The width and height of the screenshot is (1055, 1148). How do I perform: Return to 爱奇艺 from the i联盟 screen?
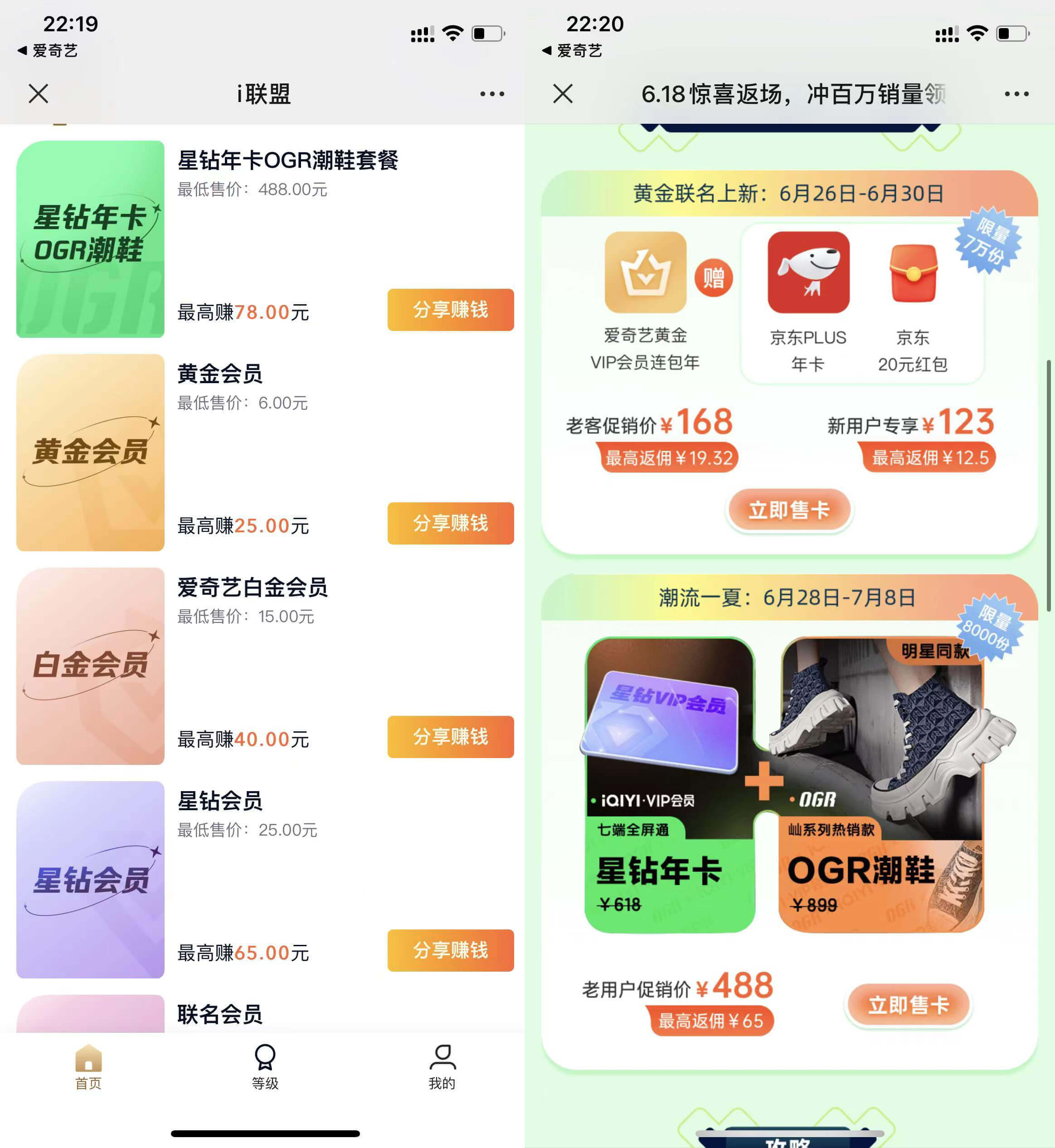[x=48, y=51]
